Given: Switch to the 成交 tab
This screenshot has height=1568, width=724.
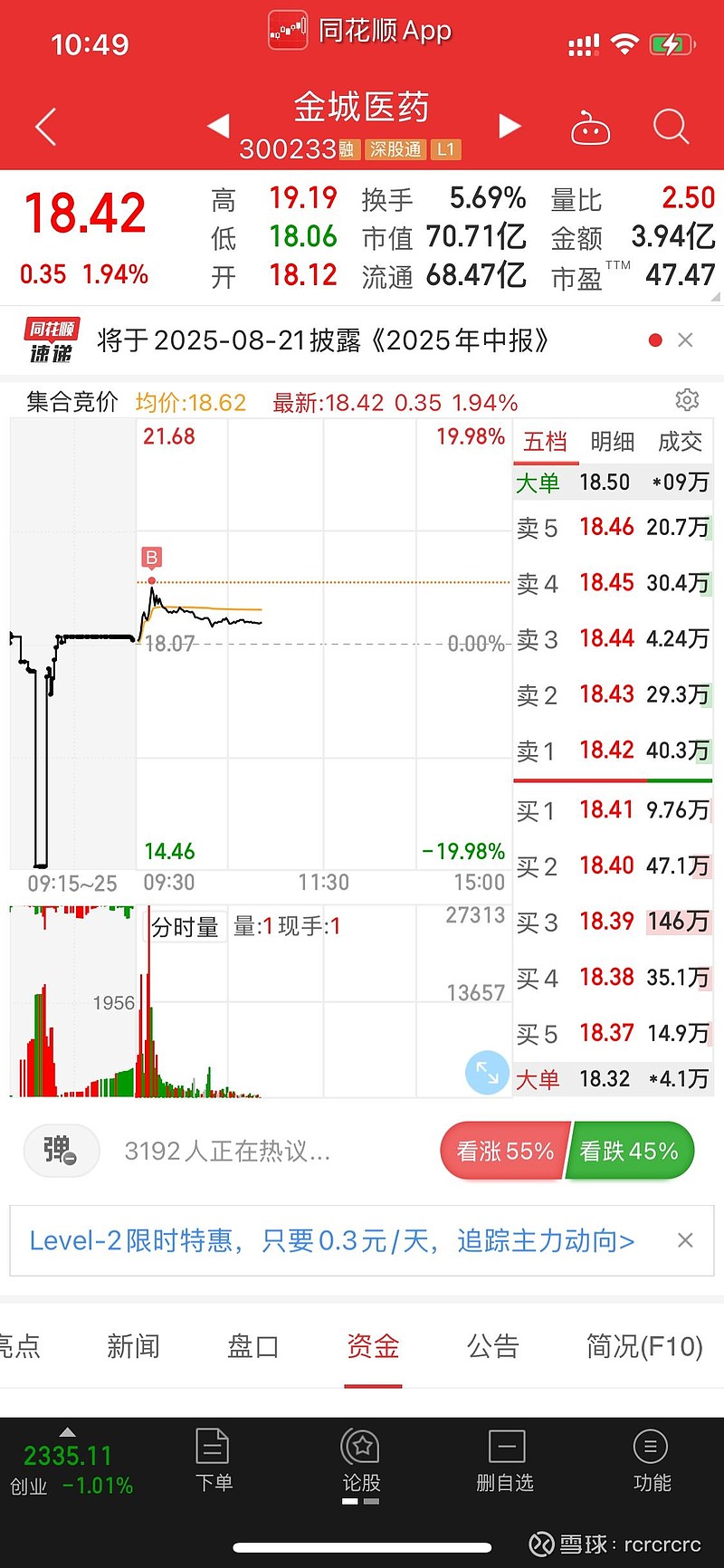Looking at the screenshot, I should 680,442.
